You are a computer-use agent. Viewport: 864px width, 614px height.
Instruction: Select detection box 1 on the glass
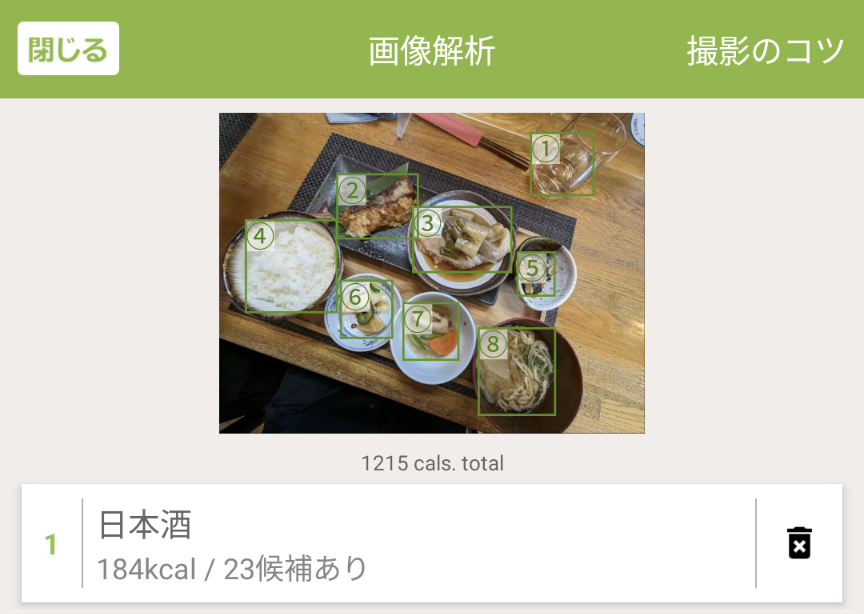562,163
